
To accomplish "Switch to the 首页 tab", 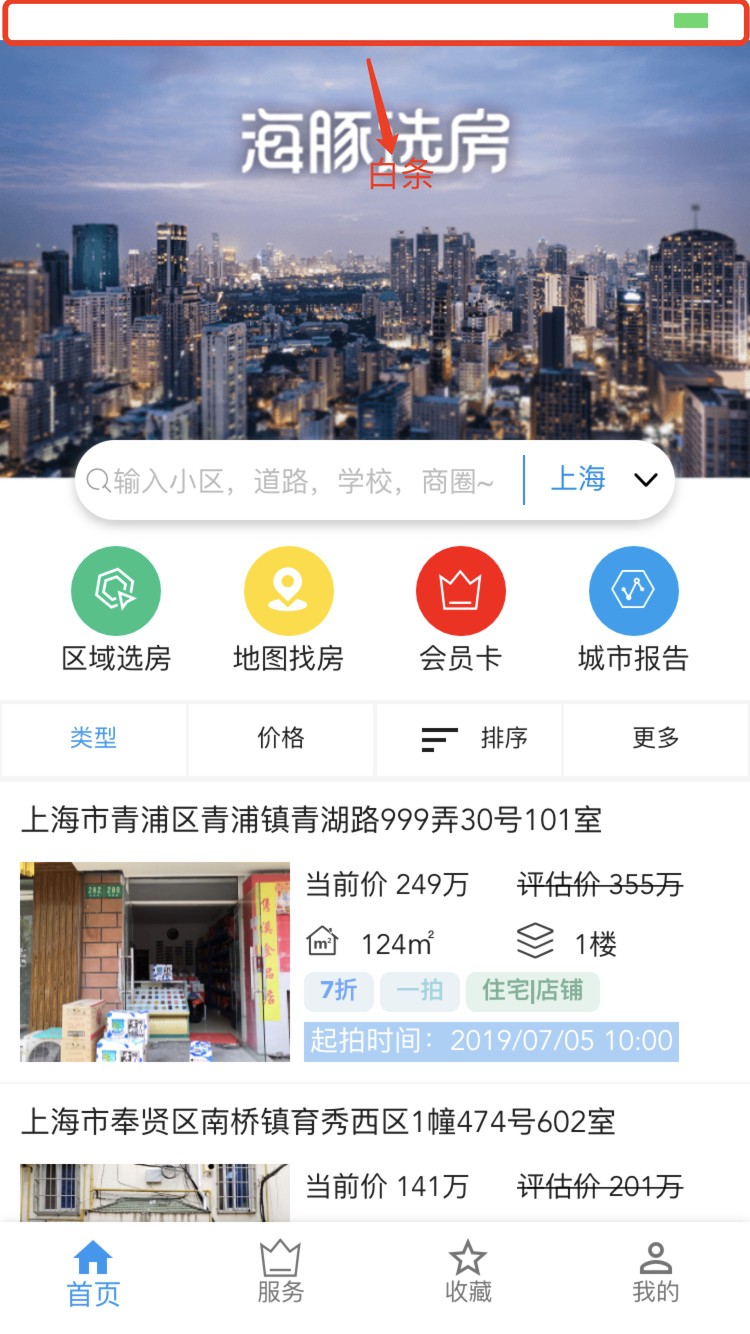I will click(x=93, y=1273).
